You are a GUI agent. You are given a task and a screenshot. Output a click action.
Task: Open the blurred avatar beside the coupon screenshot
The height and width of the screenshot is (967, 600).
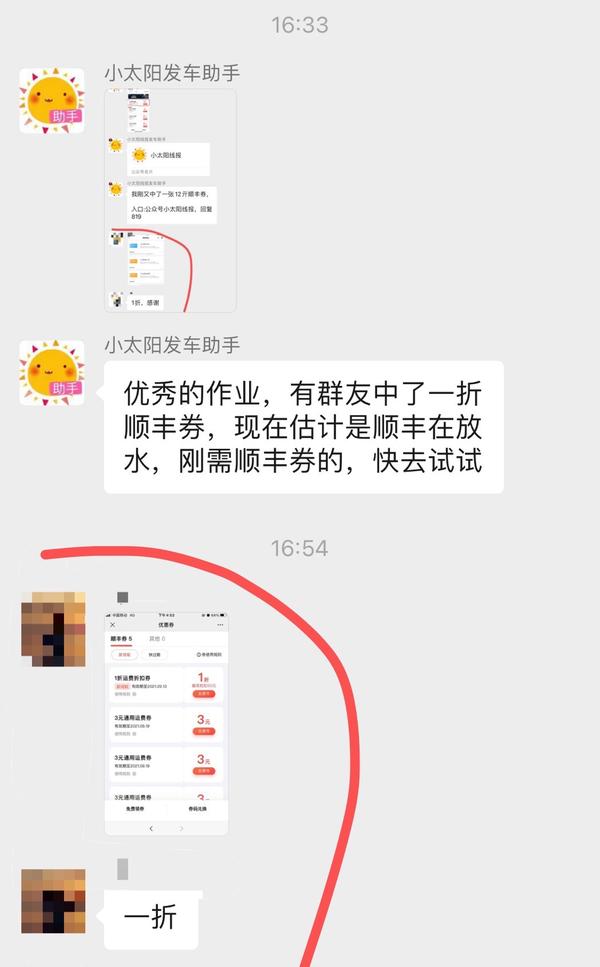(53, 628)
